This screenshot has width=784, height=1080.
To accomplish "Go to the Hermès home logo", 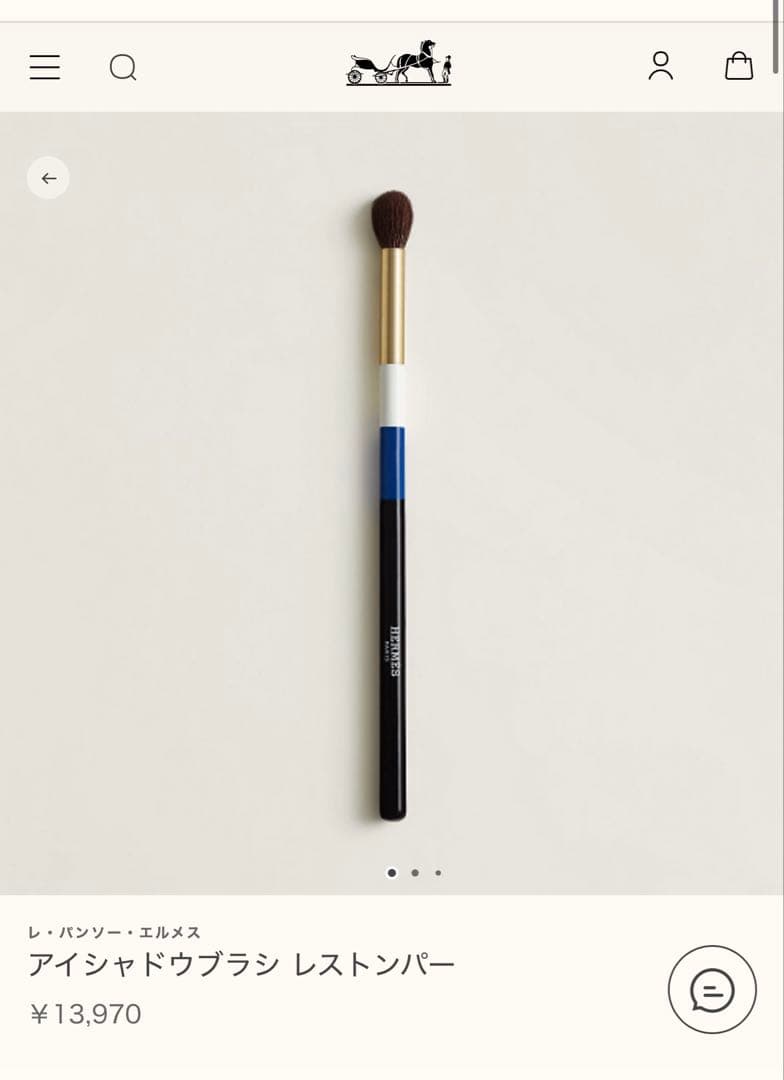I will pyautogui.click(x=399, y=63).
